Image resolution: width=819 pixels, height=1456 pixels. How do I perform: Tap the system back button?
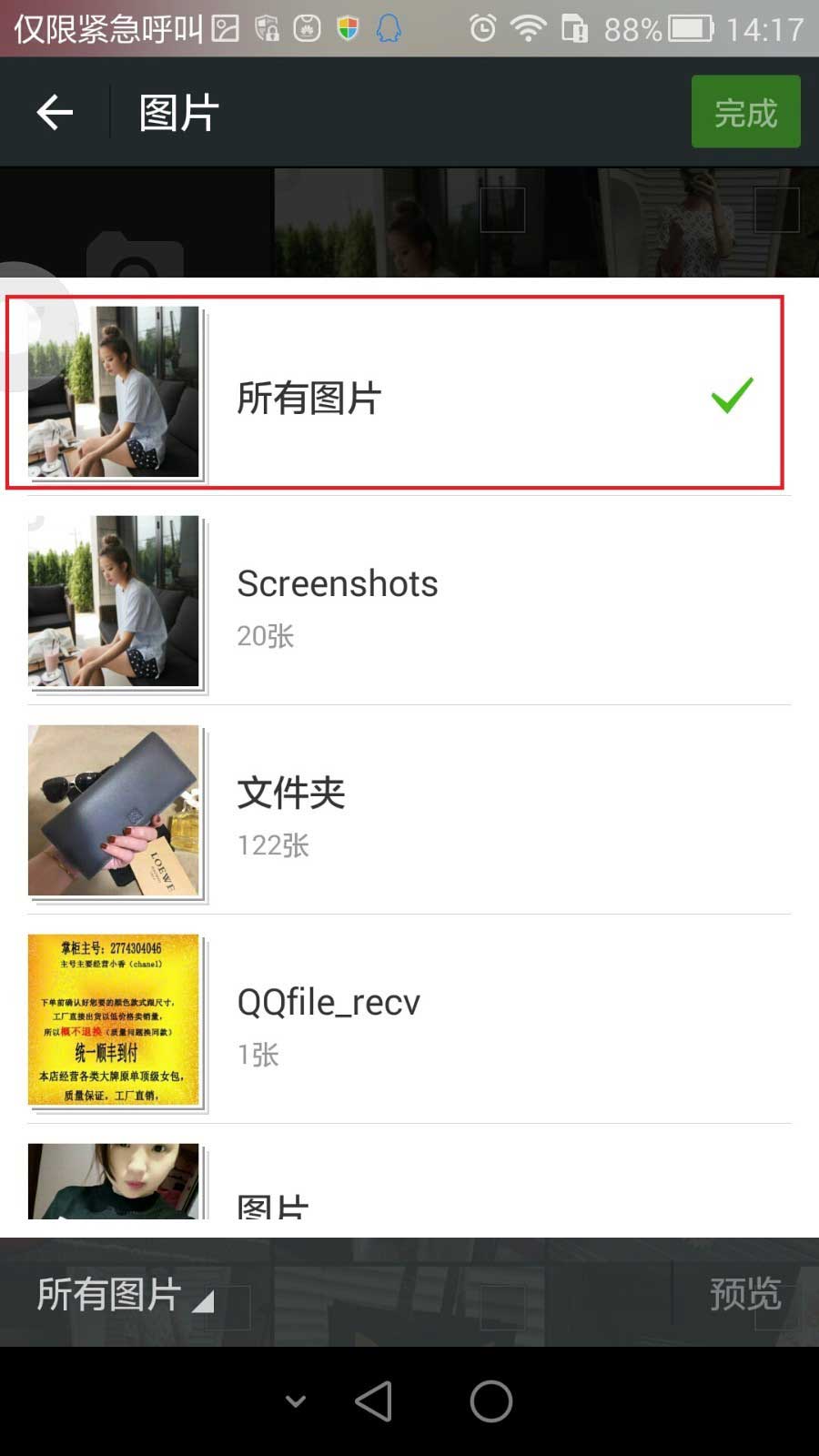[x=374, y=1401]
